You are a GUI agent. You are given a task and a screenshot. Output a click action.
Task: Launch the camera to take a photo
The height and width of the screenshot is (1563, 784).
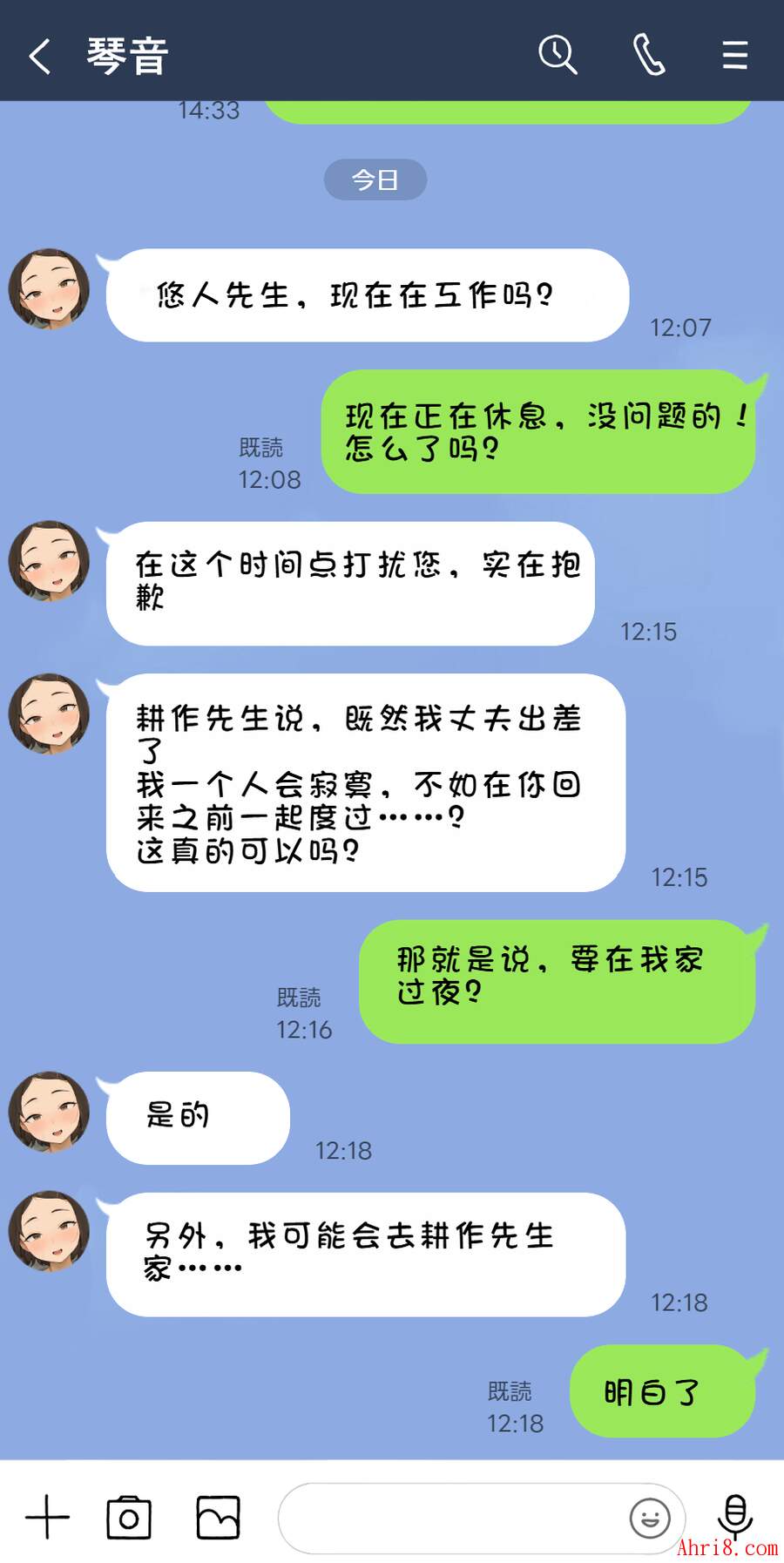(129, 1518)
